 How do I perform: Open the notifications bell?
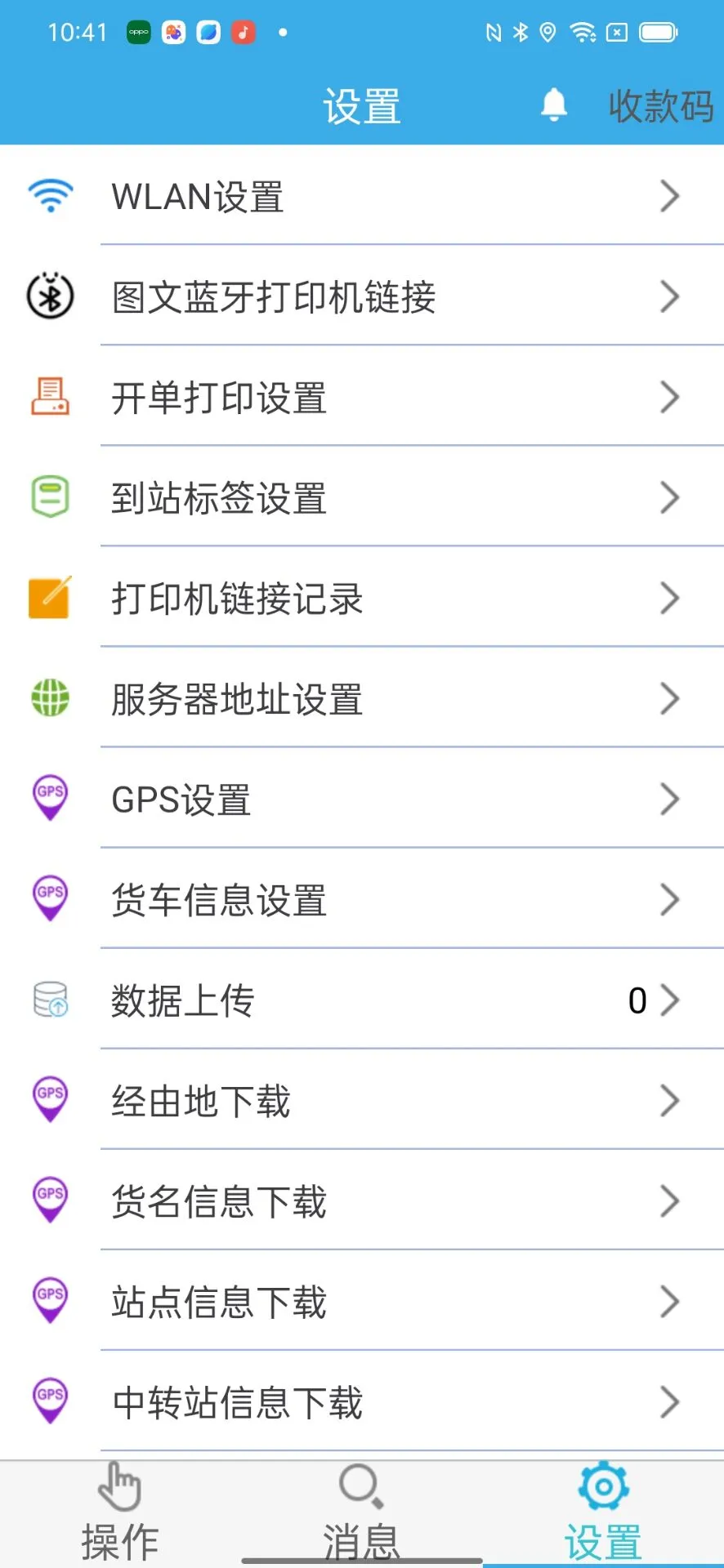tap(553, 105)
